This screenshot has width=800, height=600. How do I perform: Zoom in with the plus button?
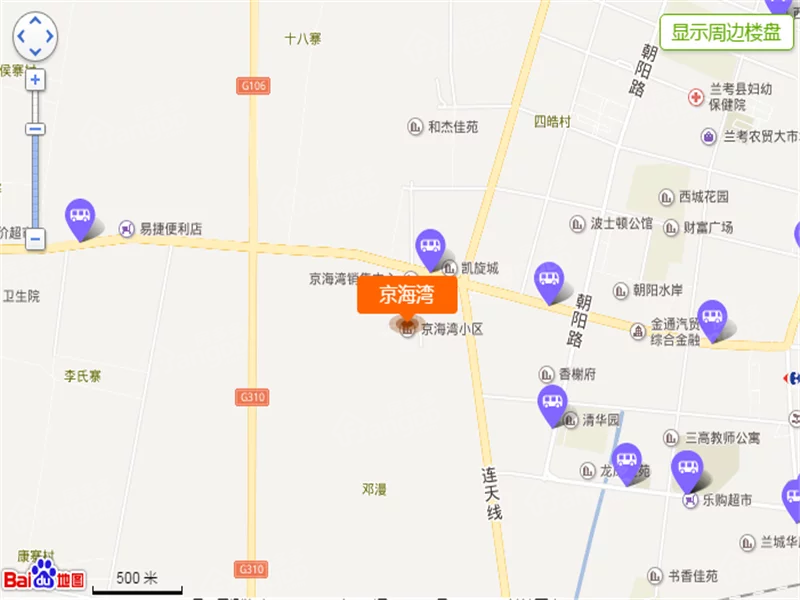[35, 80]
